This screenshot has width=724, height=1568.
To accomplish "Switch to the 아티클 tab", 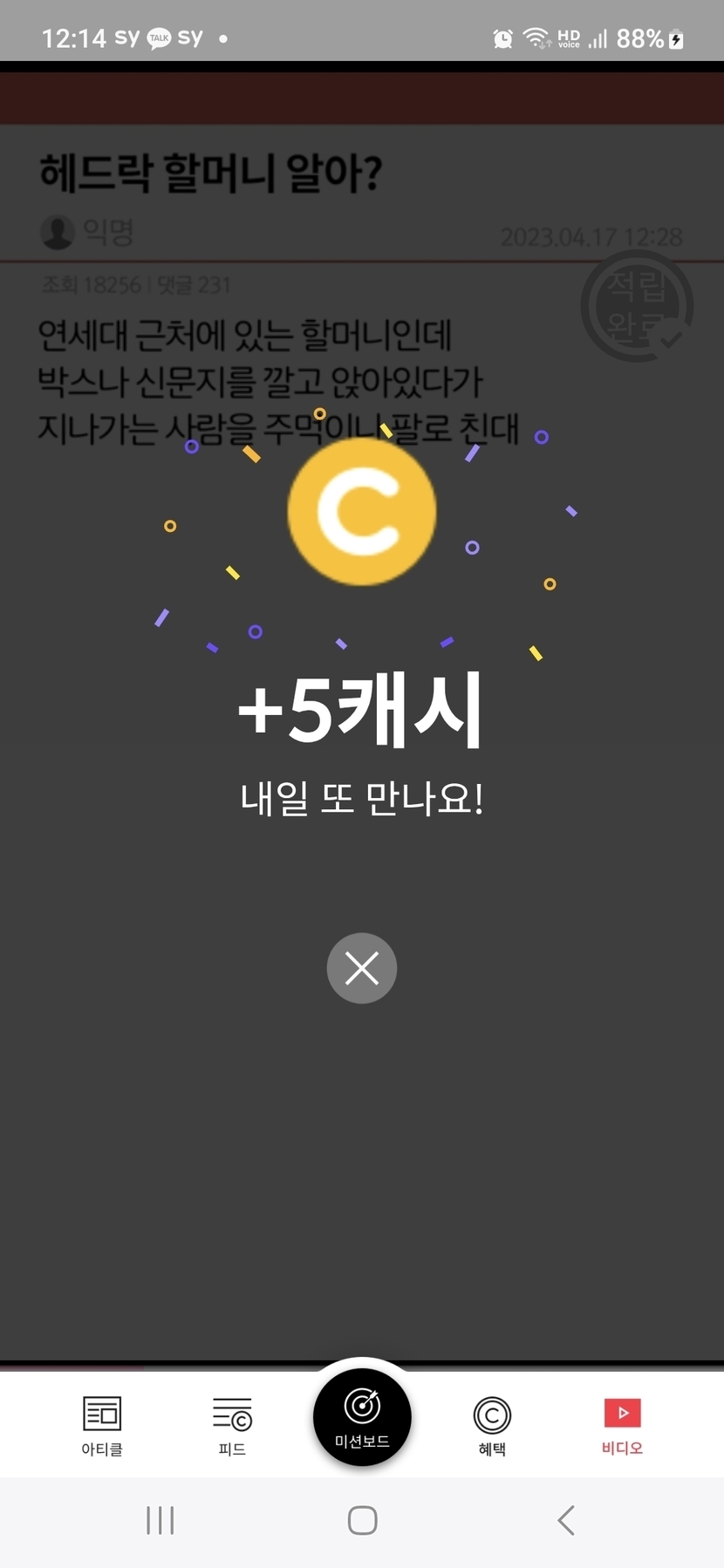I will 102,1425.
